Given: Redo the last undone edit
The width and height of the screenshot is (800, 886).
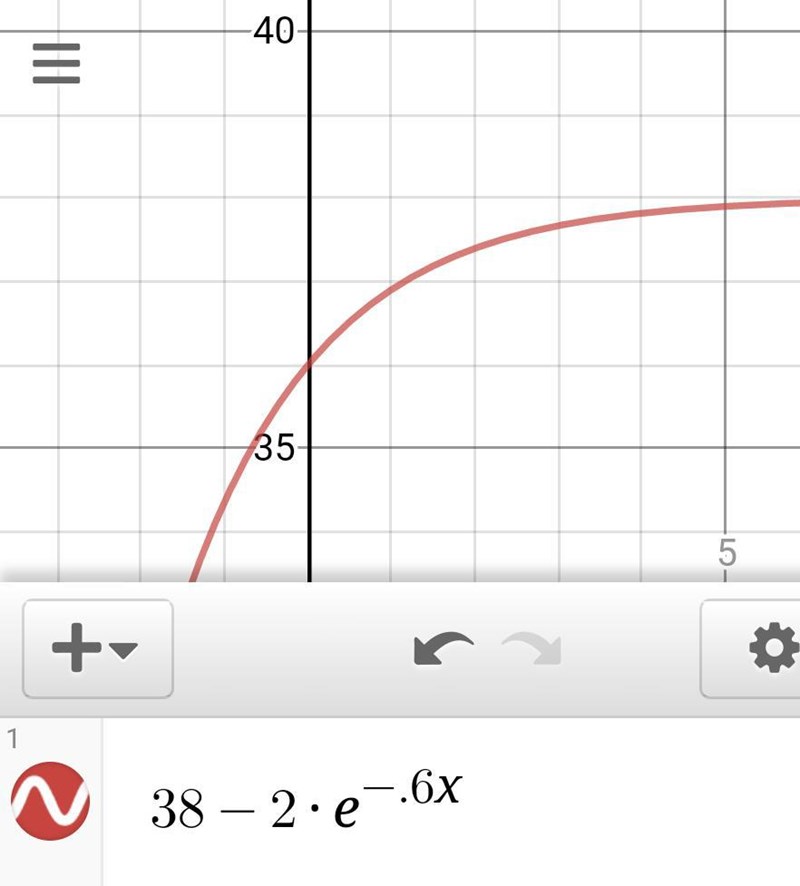Looking at the screenshot, I should click(x=532, y=649).
